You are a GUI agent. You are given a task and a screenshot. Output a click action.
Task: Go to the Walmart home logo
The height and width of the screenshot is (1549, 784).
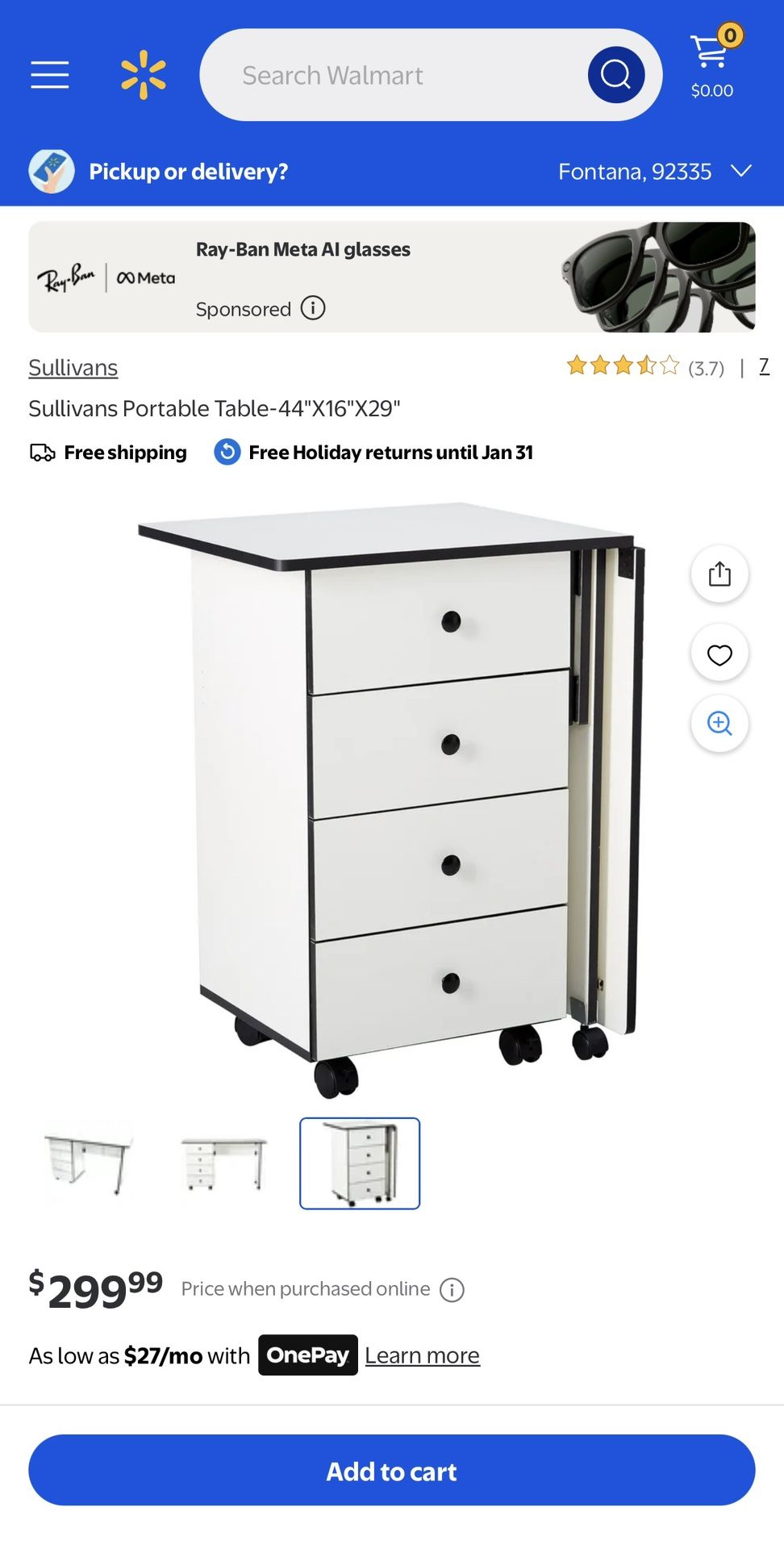(x=144, y=75)
